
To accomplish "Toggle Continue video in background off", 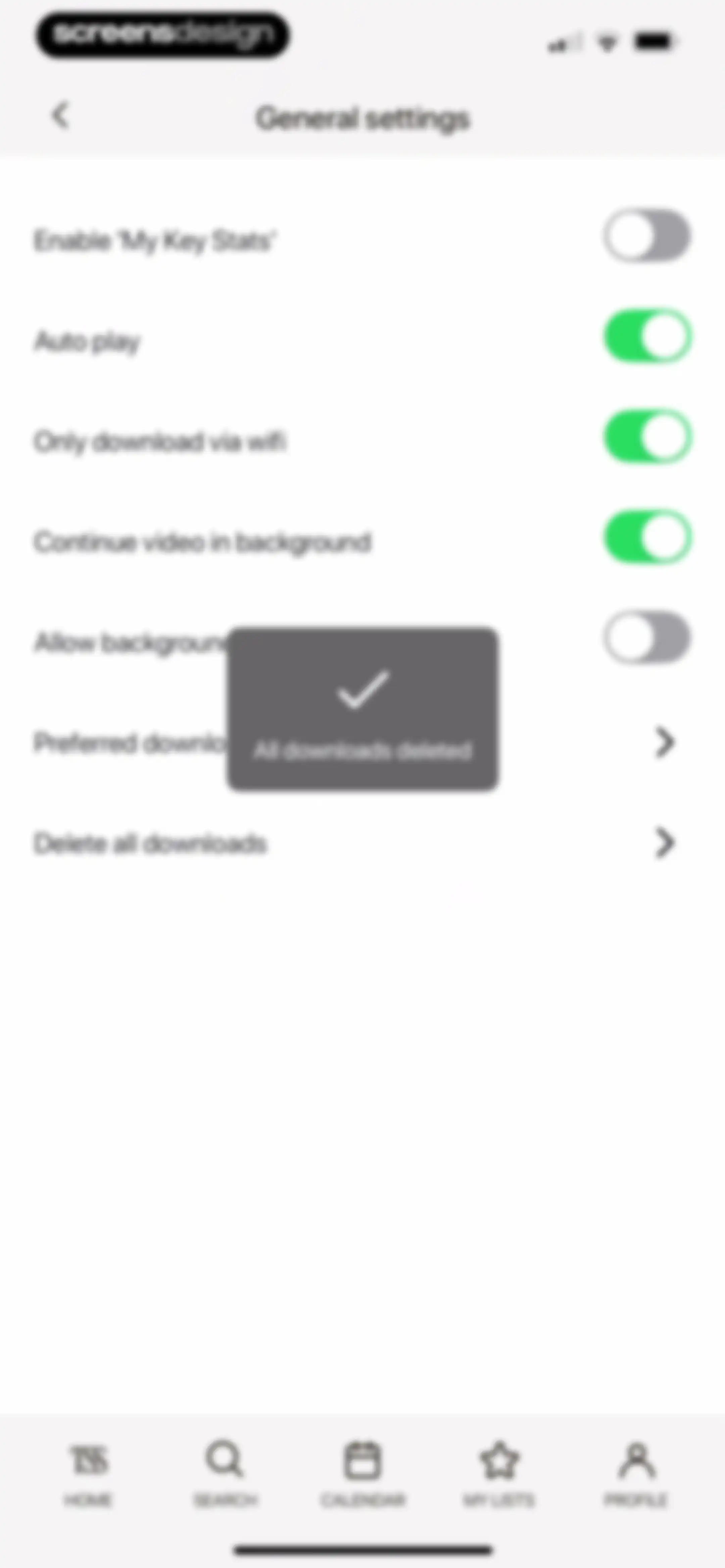I will [647, 537].
